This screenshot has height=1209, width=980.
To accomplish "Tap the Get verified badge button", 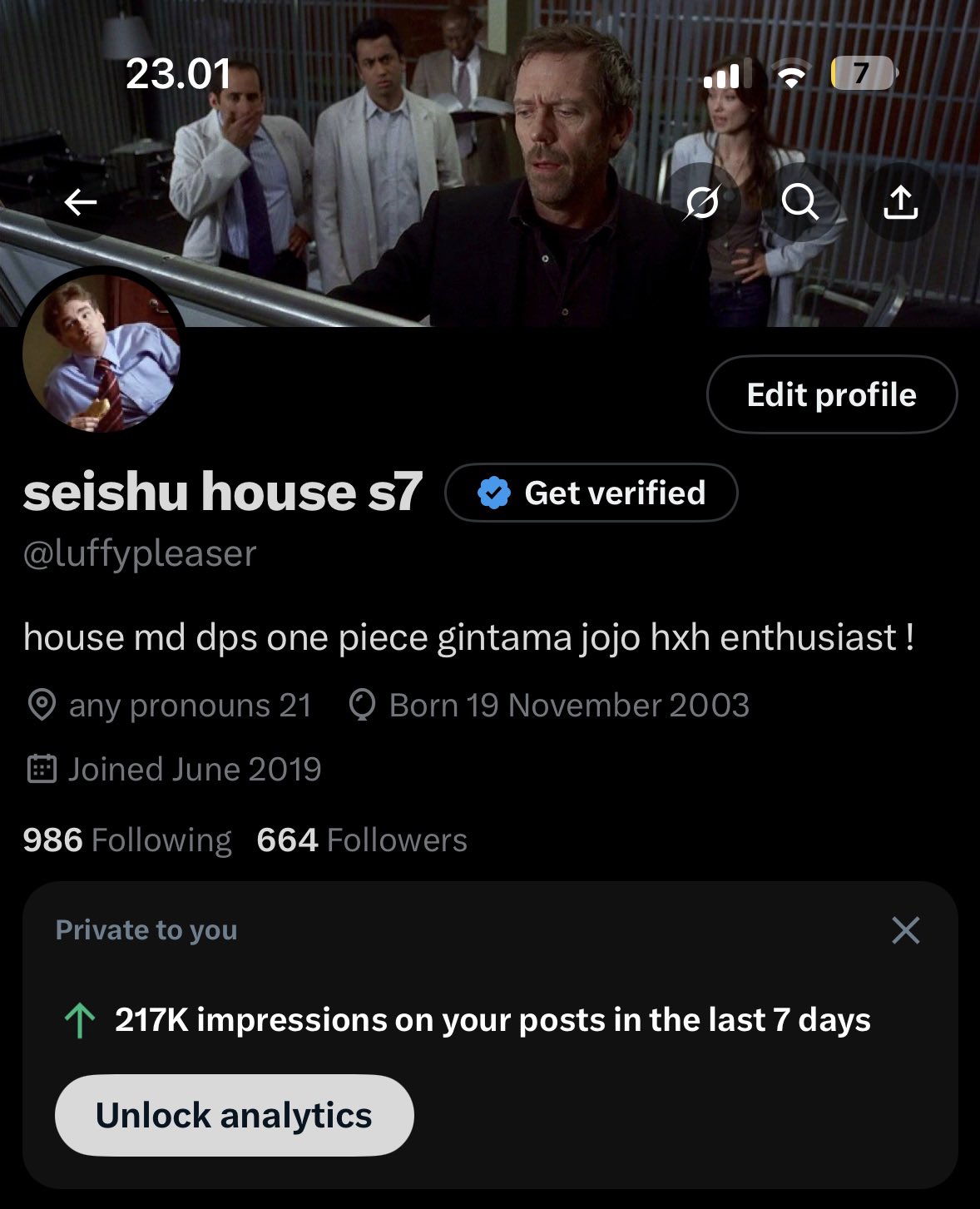I will [591, 493].
